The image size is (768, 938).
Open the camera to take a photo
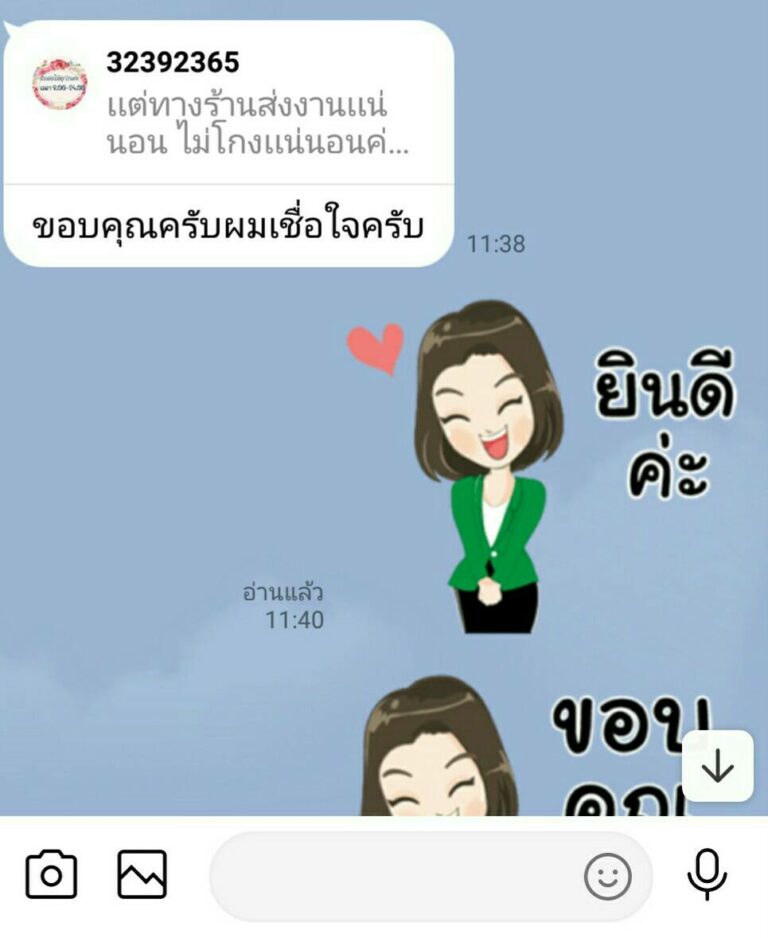(x=51, y=875)
